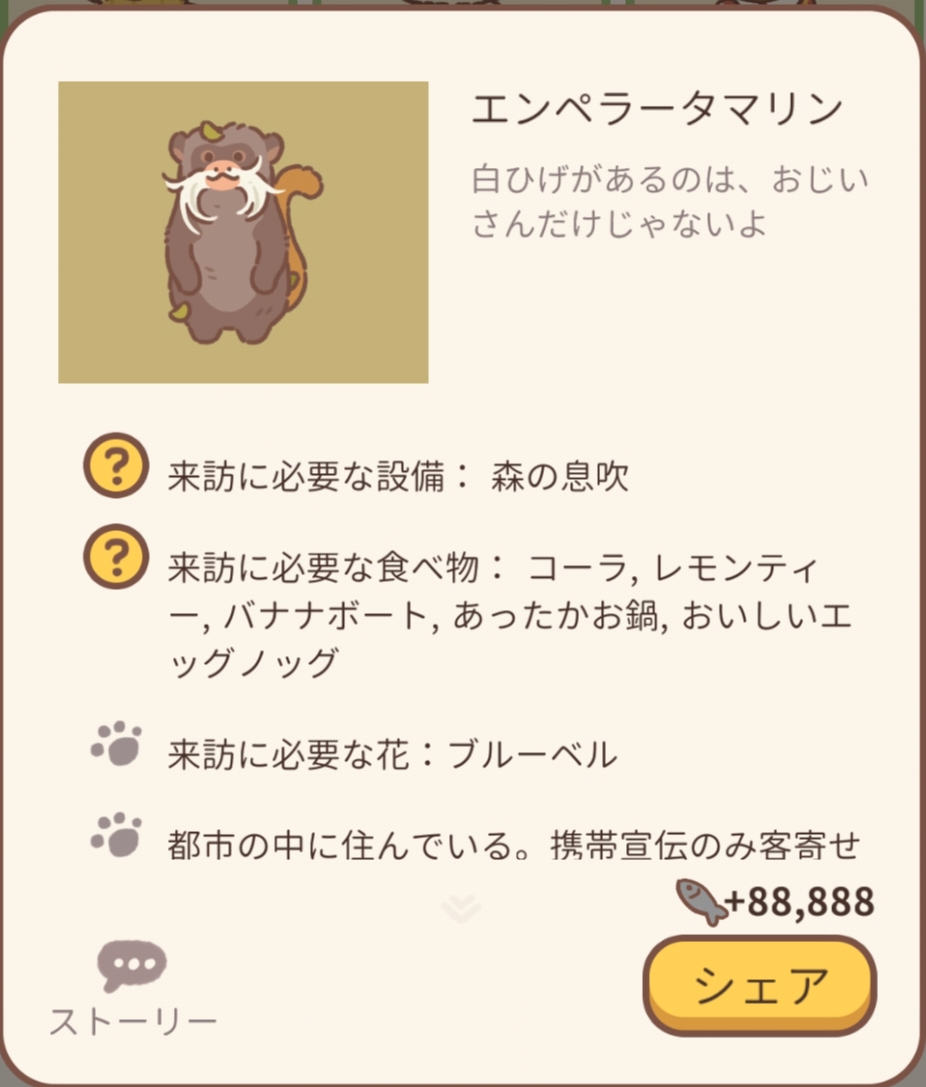The width and height of the screenshot is (926, 1087).
Task: Tap the question mark next to 来訪に必要な設備
Action: 116,465
